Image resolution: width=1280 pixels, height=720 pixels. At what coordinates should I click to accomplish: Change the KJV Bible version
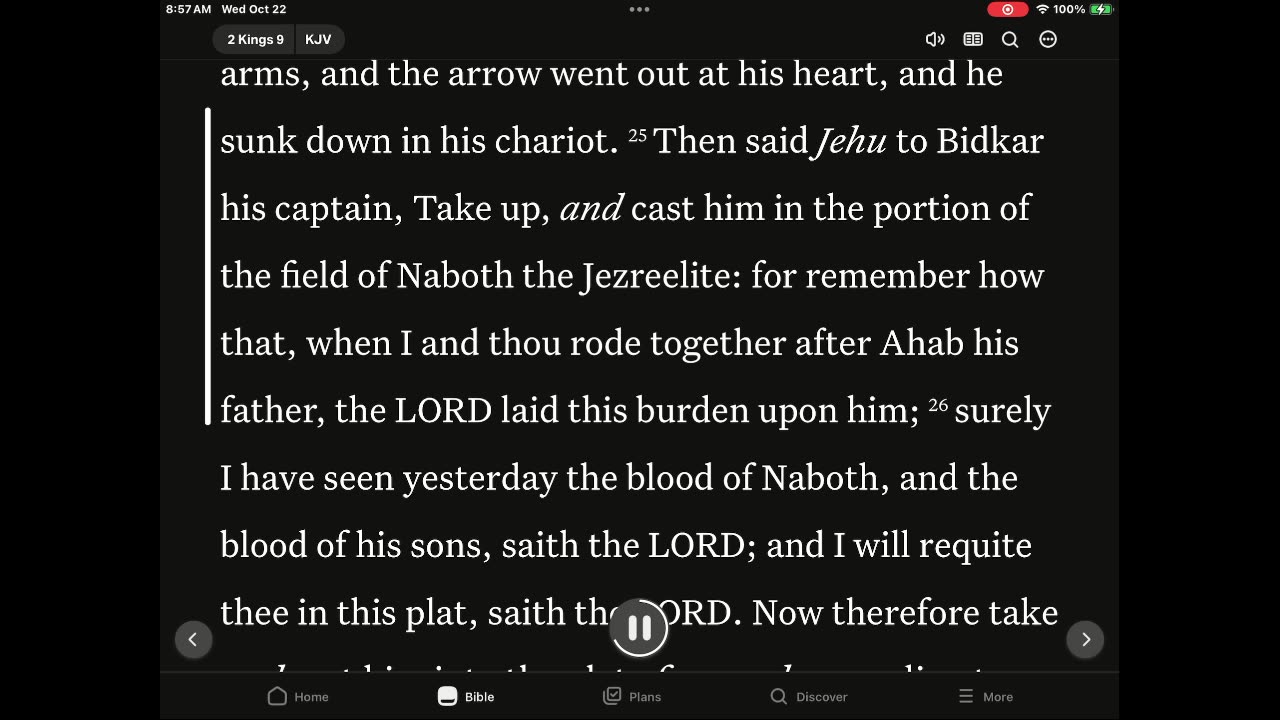point(319,40)
